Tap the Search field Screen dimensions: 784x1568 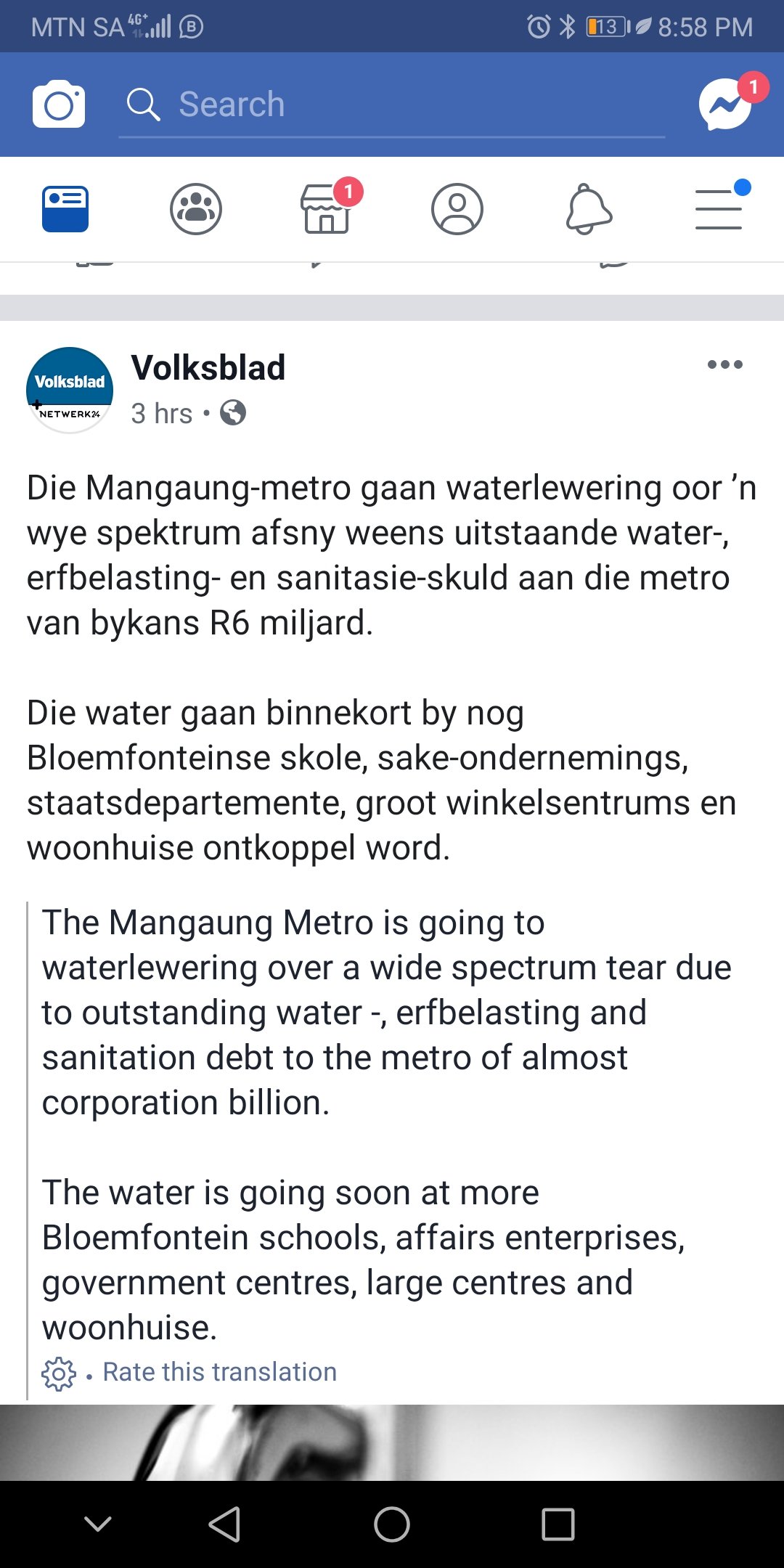(392, 105)
